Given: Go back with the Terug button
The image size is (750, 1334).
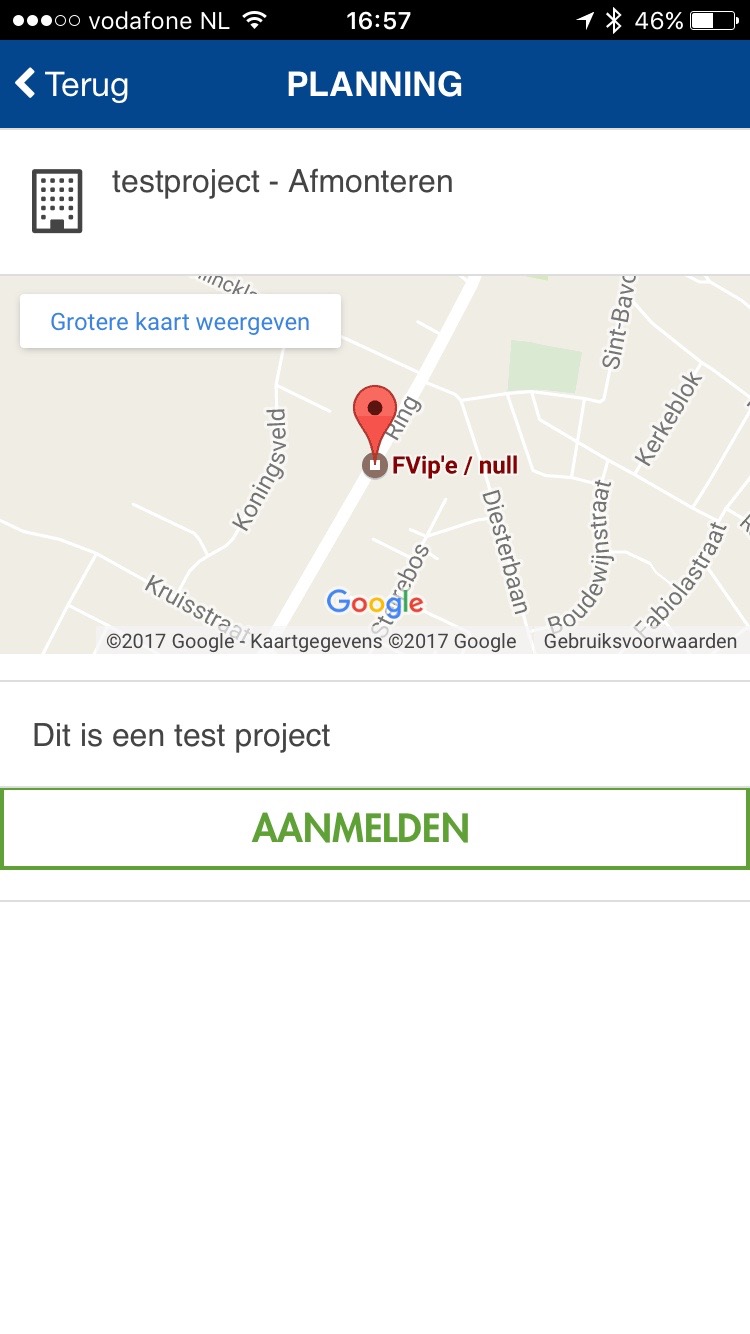Looking at the screenshot, I should (x=72, y=85).
